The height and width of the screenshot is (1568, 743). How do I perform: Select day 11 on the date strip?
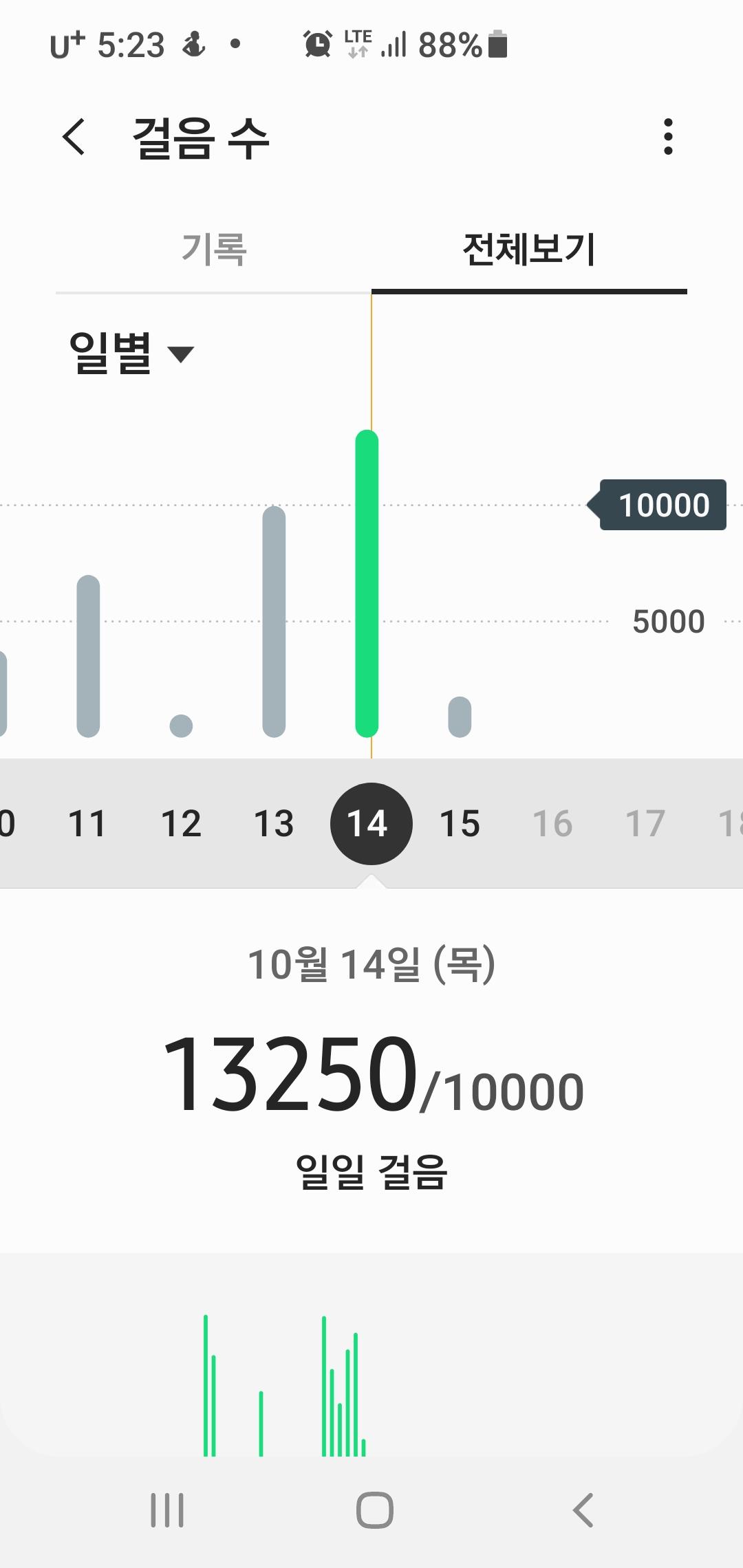tap(87, 823)
